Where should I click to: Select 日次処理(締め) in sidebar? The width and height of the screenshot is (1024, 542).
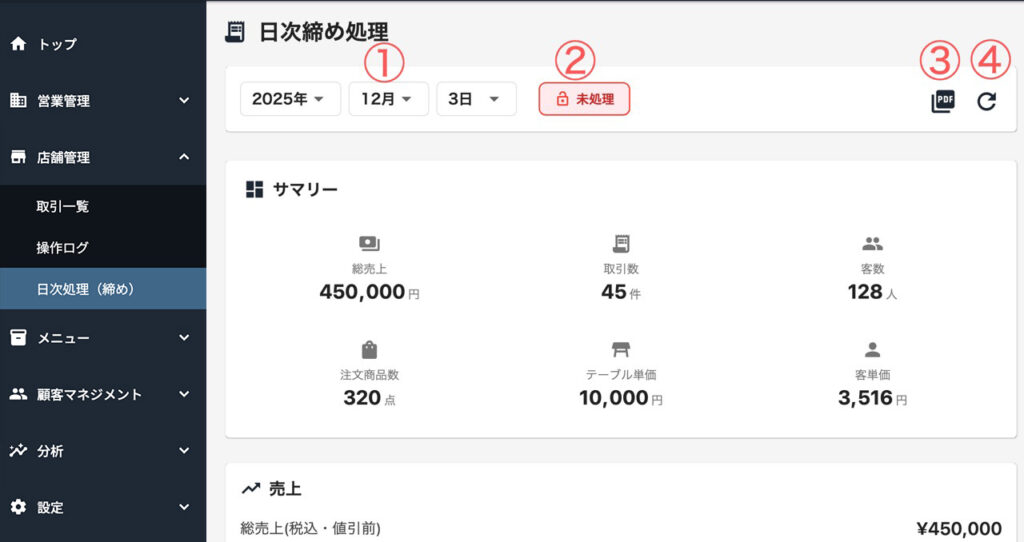85,289
